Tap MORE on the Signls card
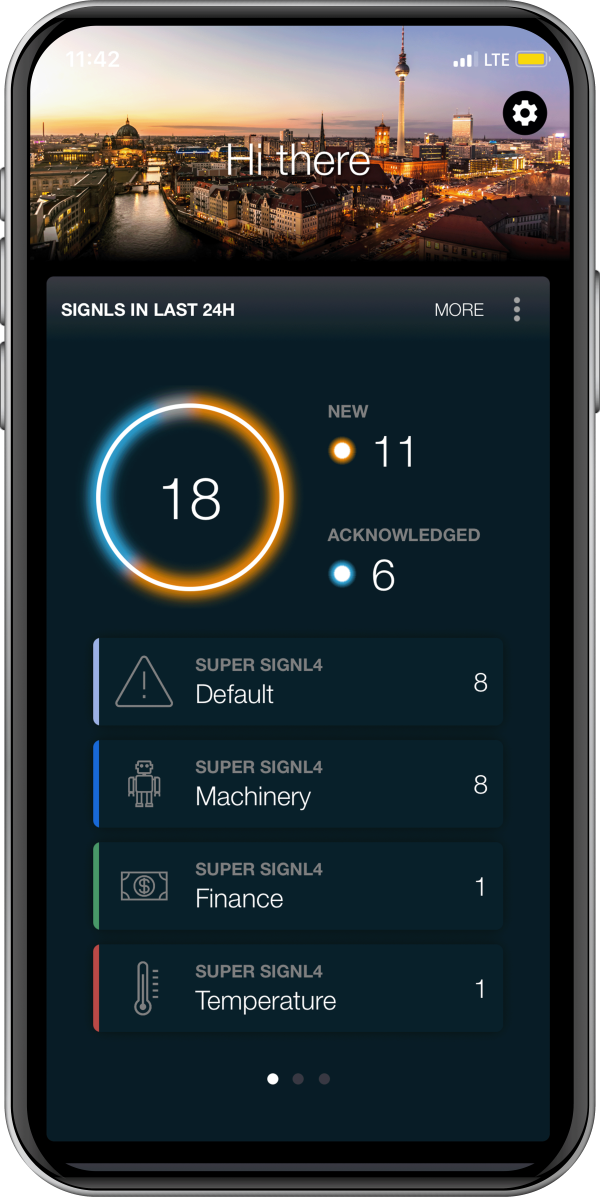This screenshot has height=1197, width=600. (x=459, y=310)
